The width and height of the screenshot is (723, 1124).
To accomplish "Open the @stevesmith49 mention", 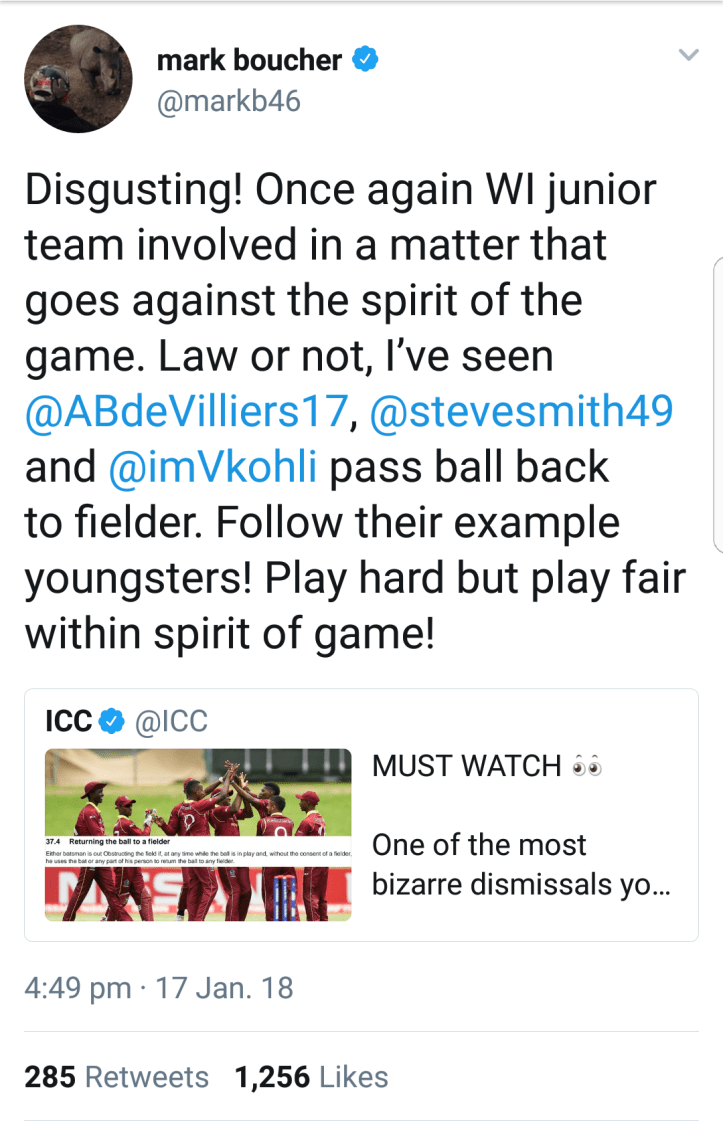I will pyautogui.click(x=521, y=412).
